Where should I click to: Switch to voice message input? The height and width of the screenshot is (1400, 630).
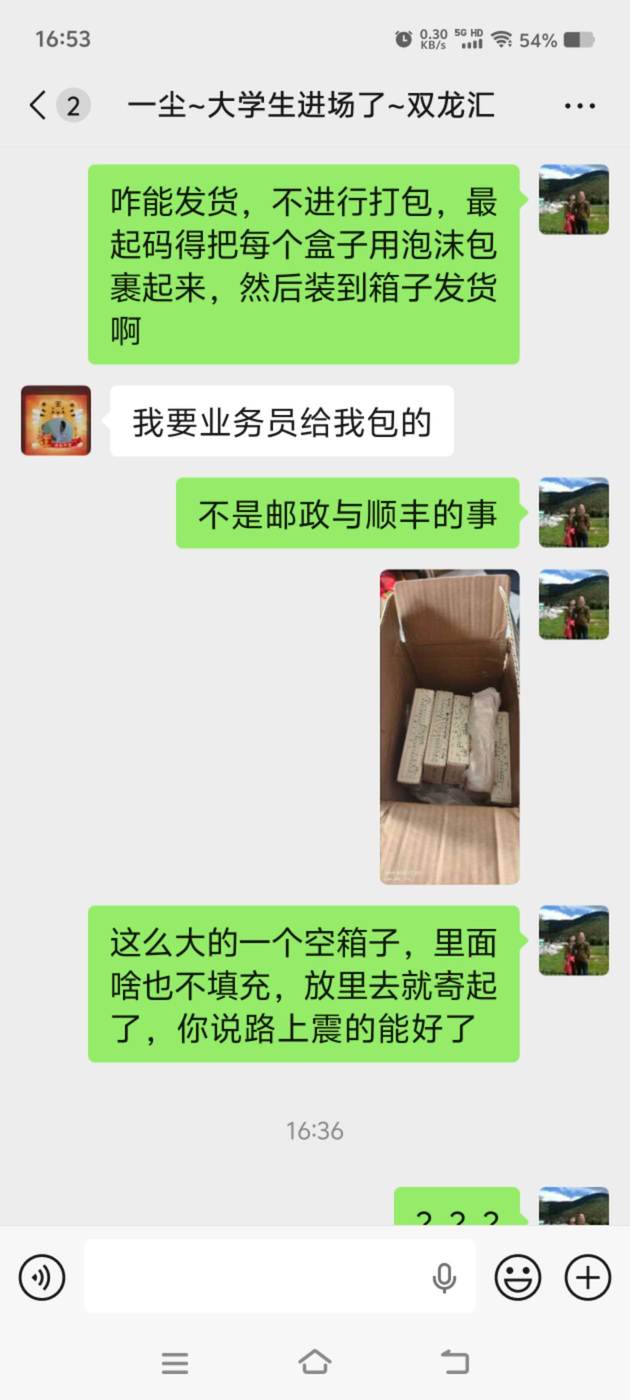click(x=42, y=1277)
